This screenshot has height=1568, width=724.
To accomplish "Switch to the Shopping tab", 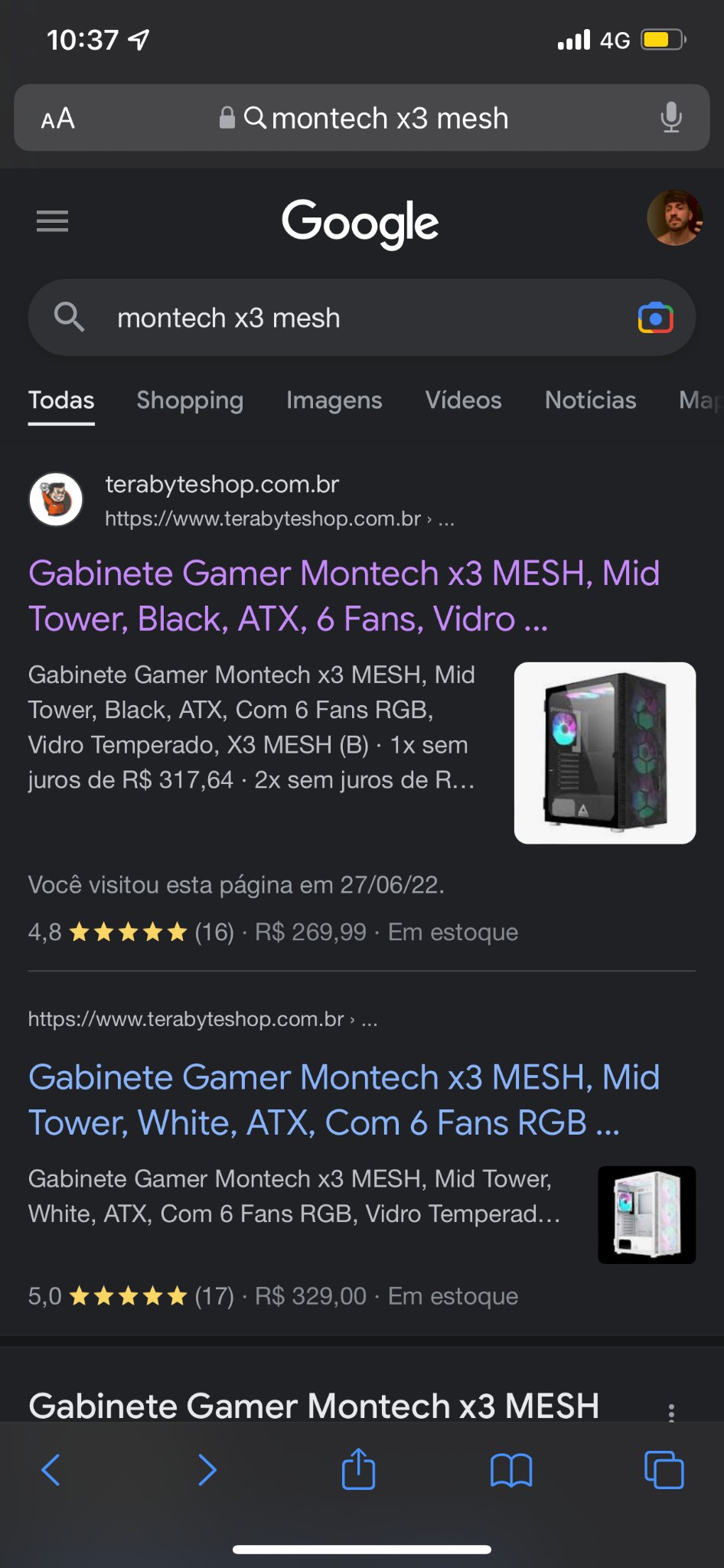I will pyautogui.click(x=190, y=400).
